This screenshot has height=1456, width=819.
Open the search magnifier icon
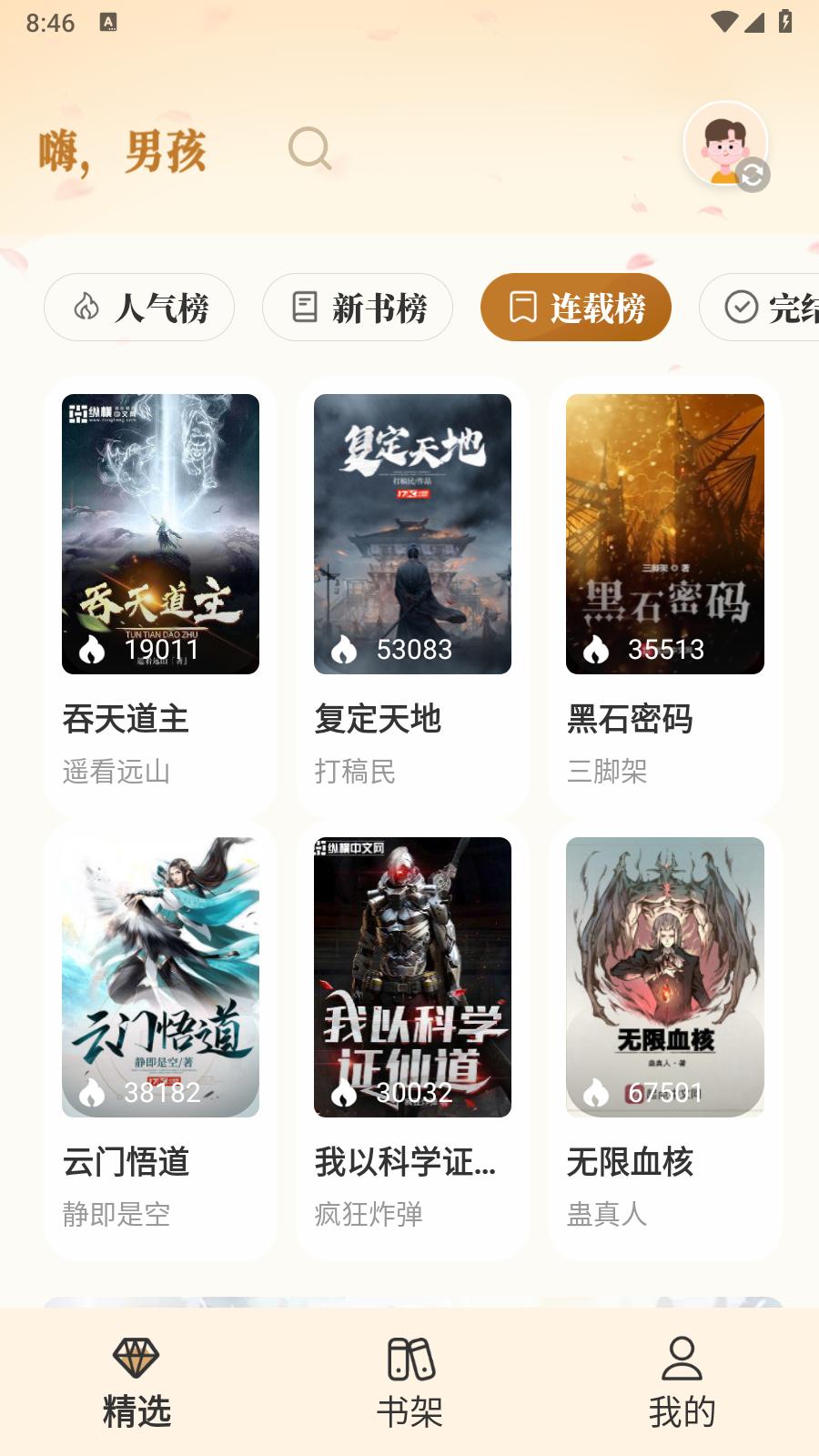click(x=309, y=148)
